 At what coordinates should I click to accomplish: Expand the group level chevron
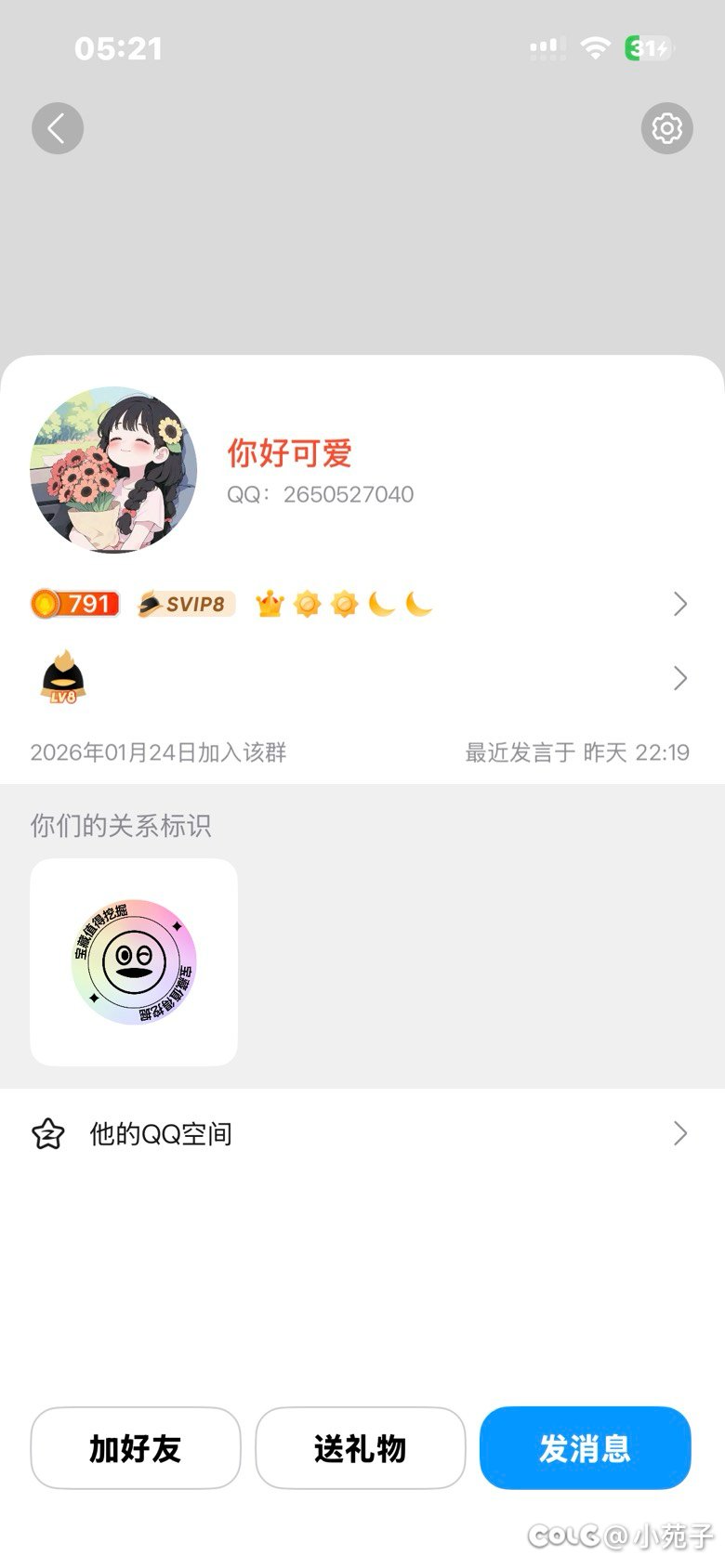(680, 679)
